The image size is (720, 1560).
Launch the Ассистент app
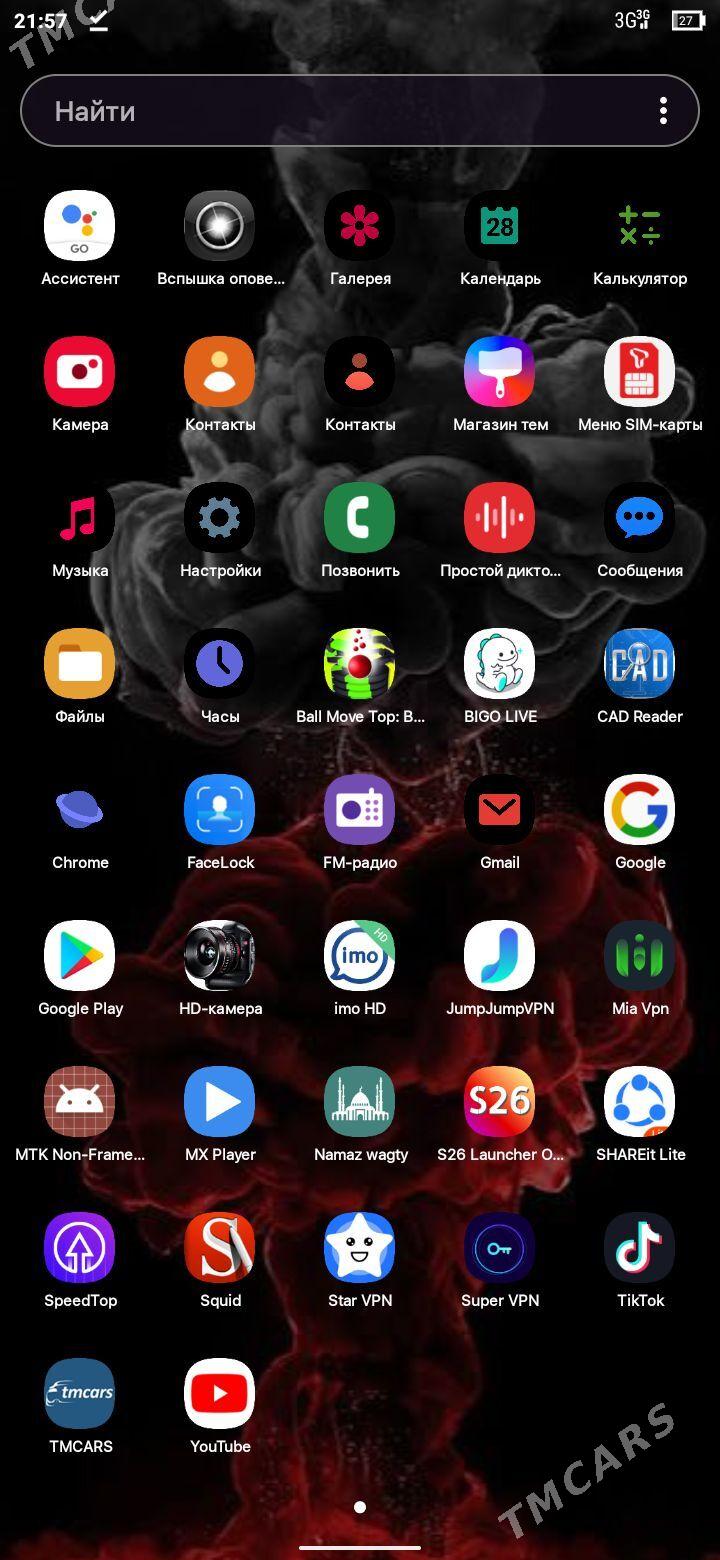pyautogui.click(x=80, y=226)
